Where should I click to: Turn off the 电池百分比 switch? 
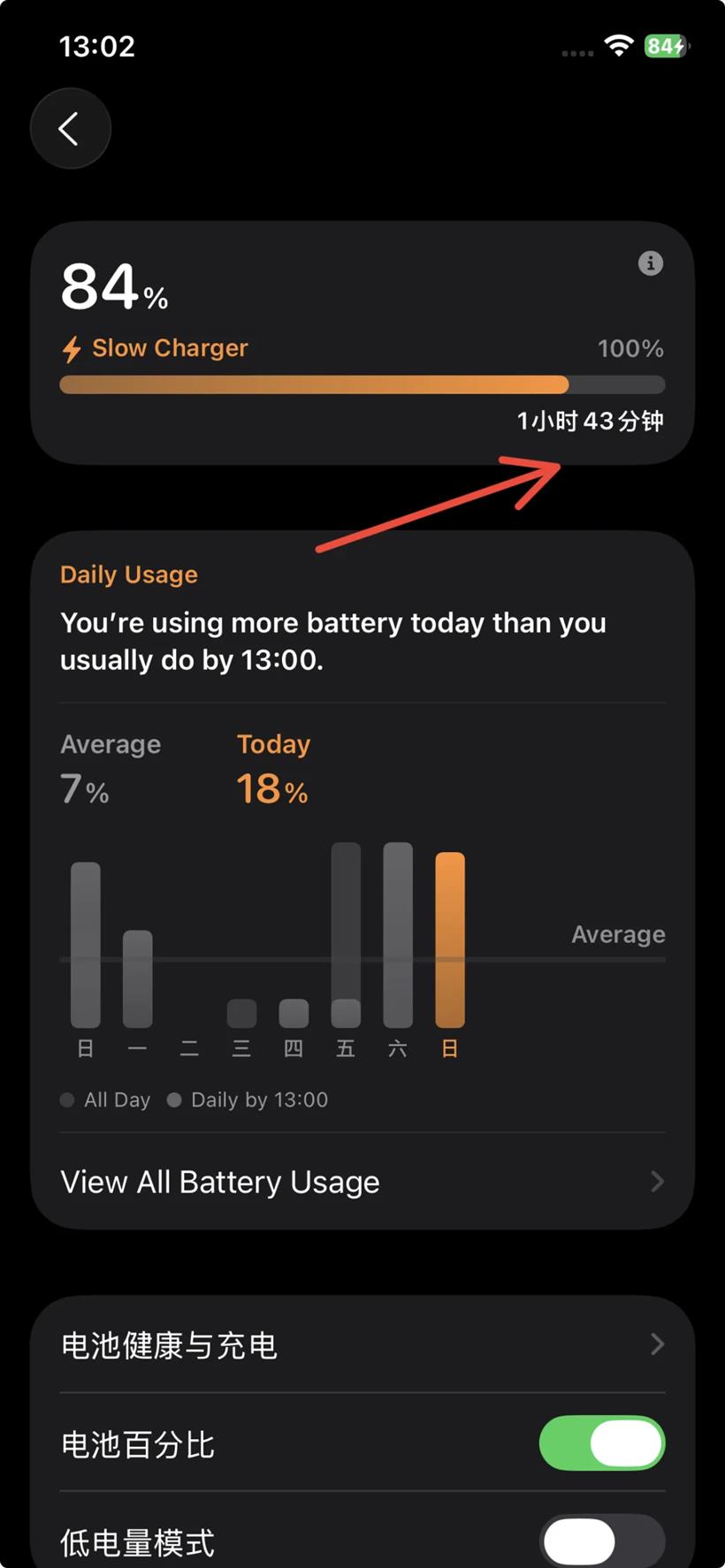click(602, 1443)
